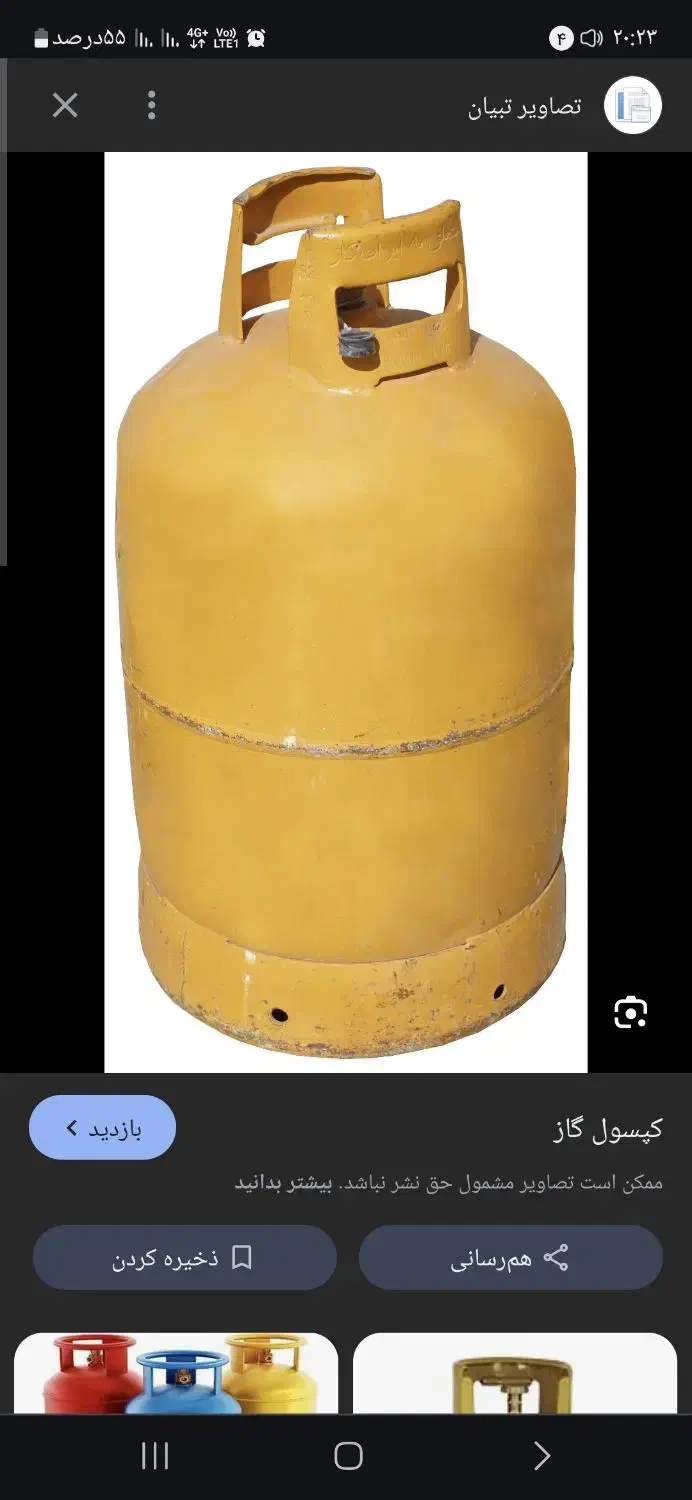Viewport: 692px width, 1500px height.
Task: Open the تصاویر تبیان source icon
Action: tap(632, 105)
